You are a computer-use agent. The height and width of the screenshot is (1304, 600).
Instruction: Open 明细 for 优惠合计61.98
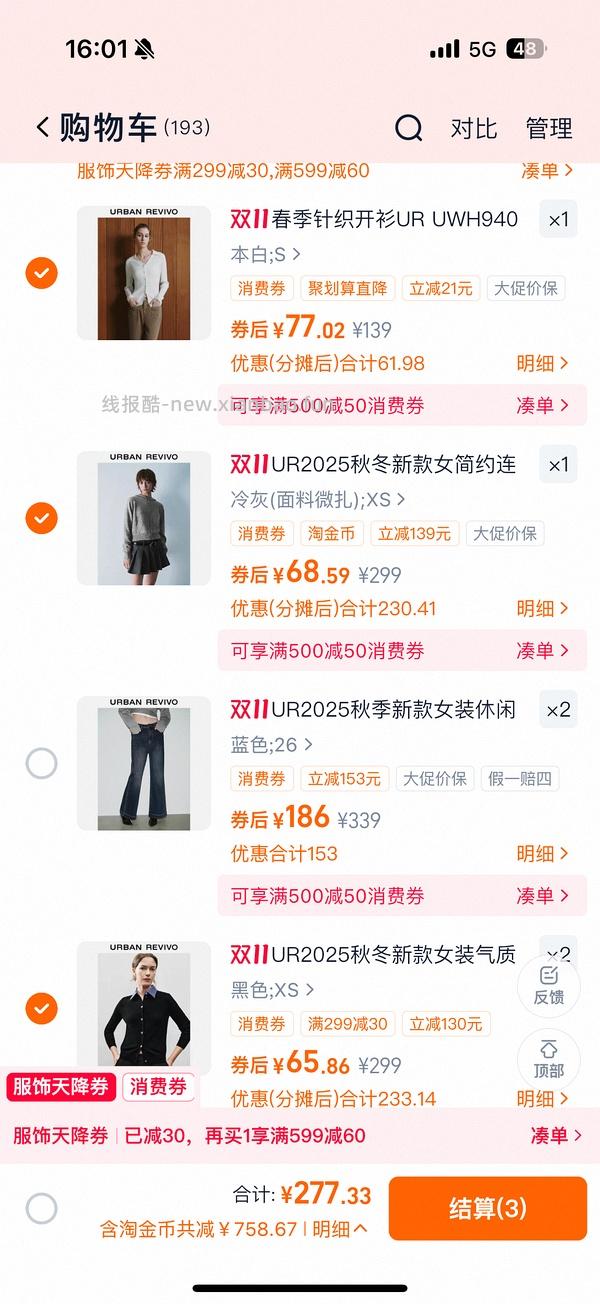pyautogui.click(x=542, y=363)
